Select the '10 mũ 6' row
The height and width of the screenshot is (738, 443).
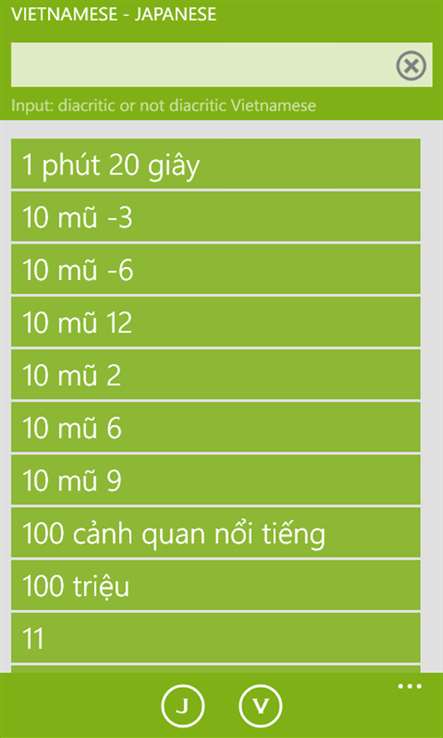click(216, 428)
